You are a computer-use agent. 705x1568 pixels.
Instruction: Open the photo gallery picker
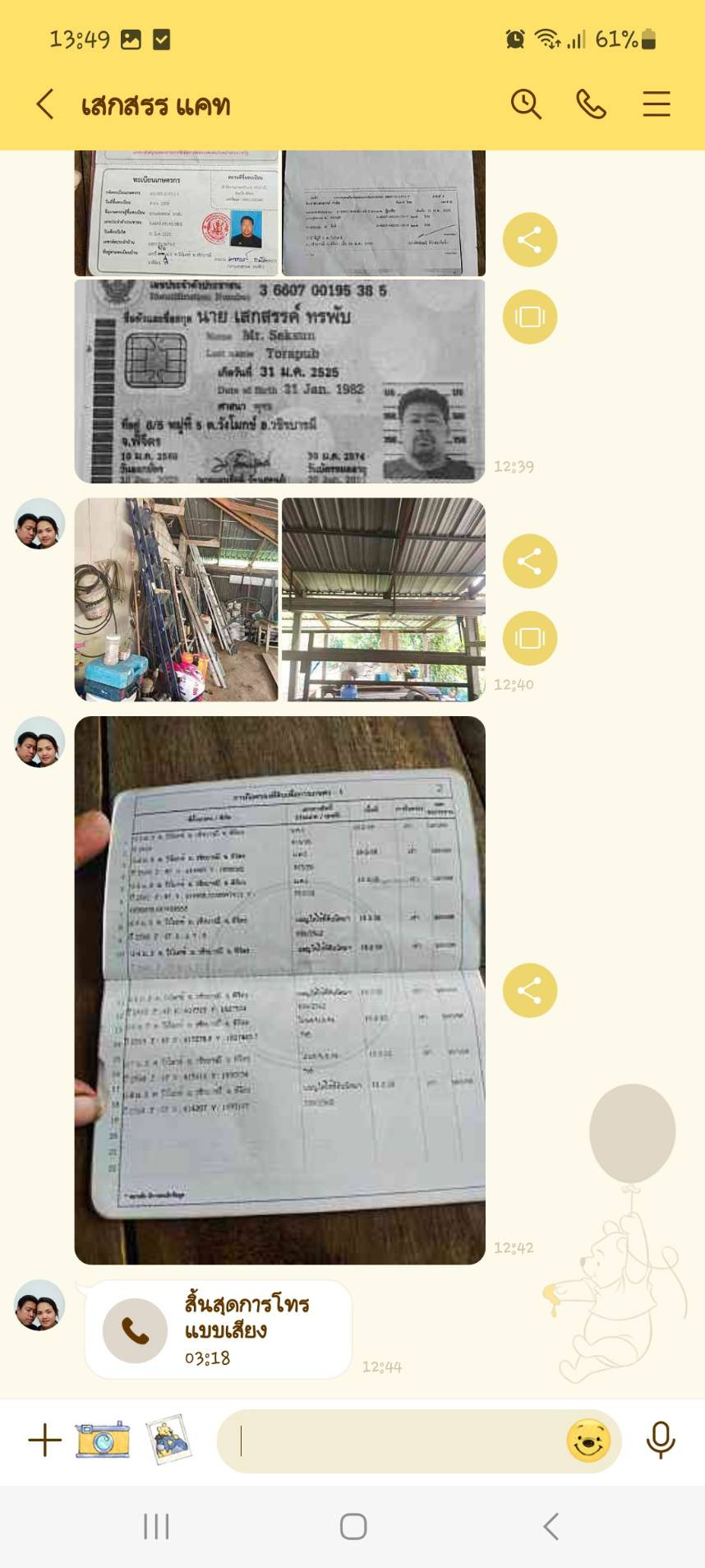[x=168, y=1440]
